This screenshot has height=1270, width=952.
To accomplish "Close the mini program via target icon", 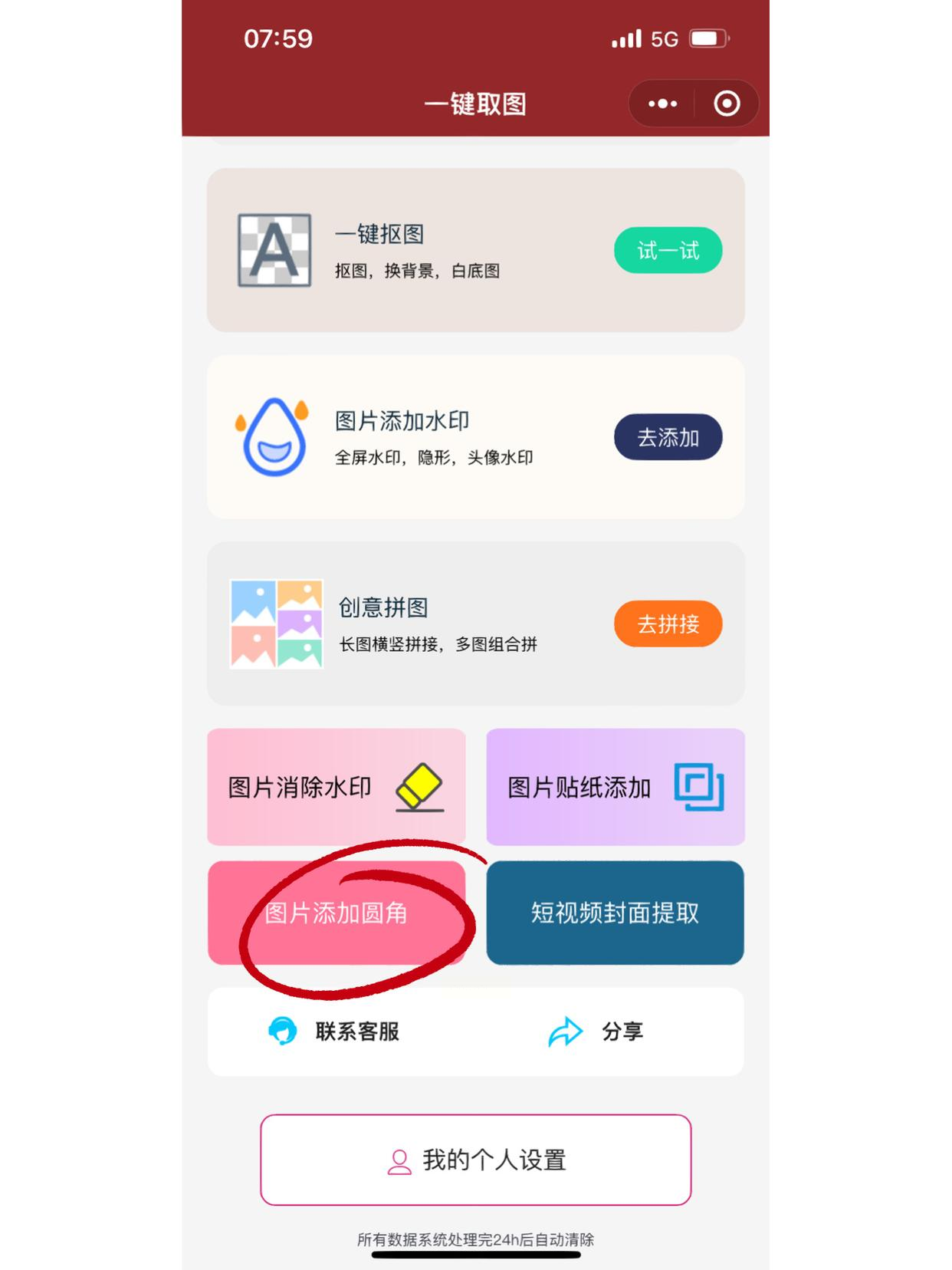I will tap(727, 104).
